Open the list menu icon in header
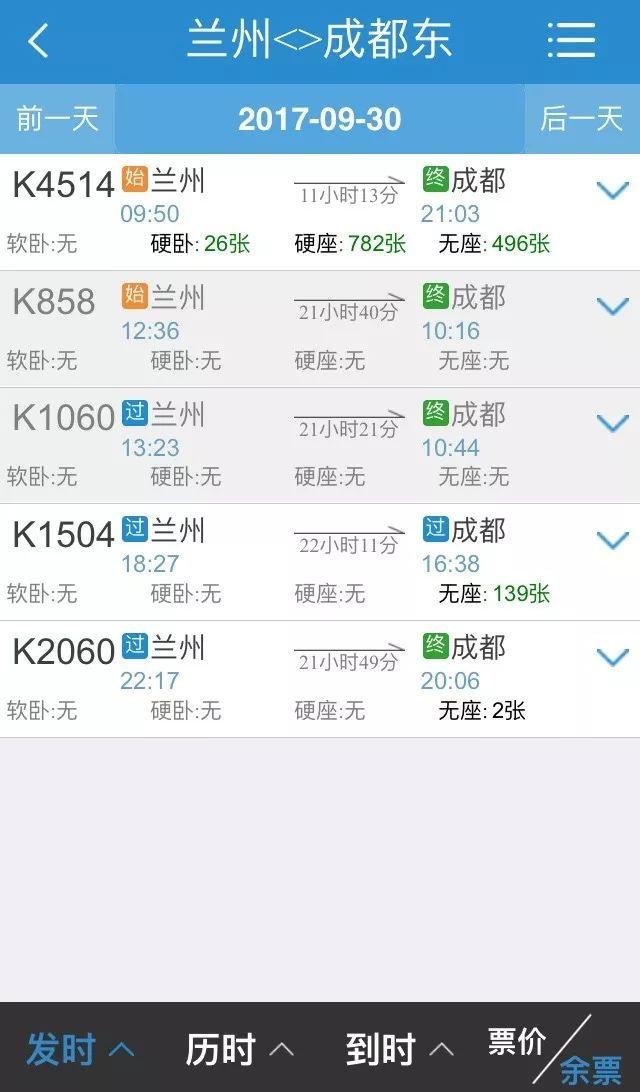This screenshot has width=640, height=1092. 571,40
